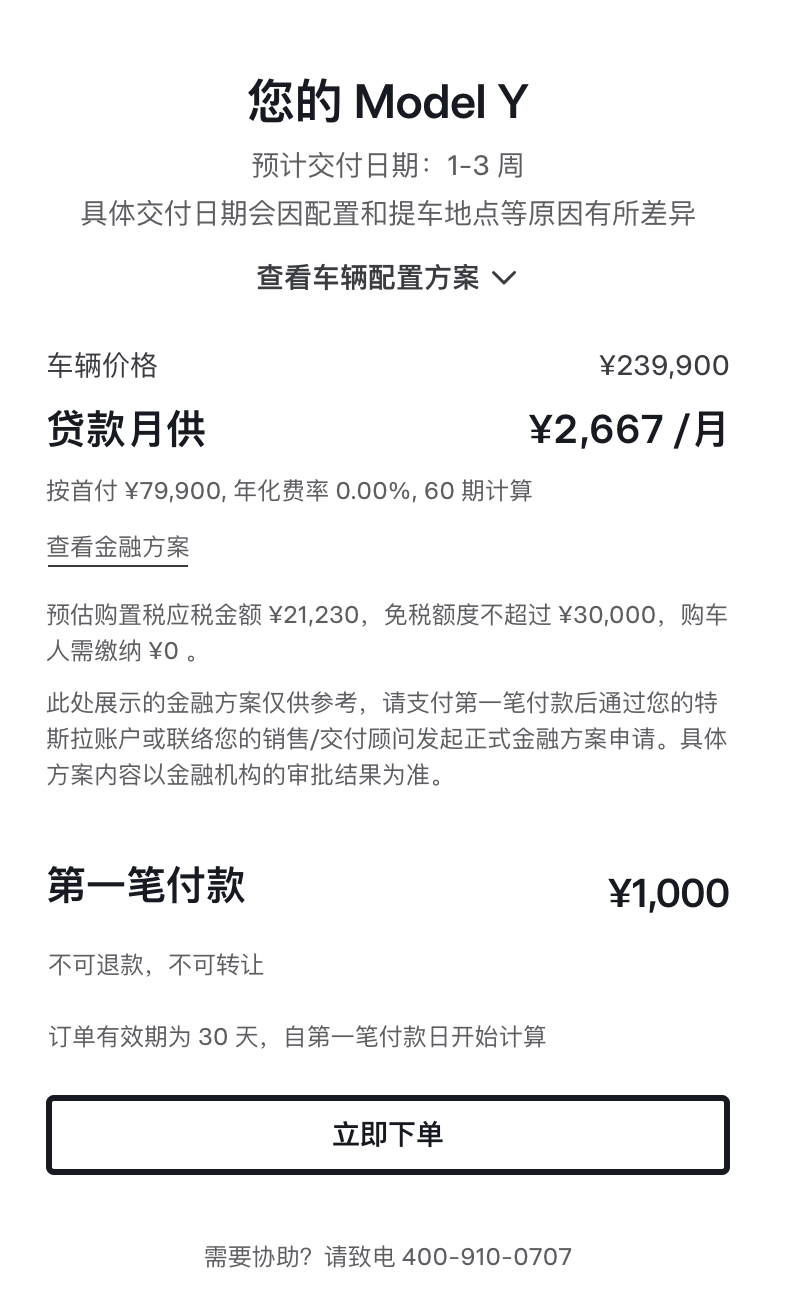Open the 查看金融方案 link

point(118,547)
